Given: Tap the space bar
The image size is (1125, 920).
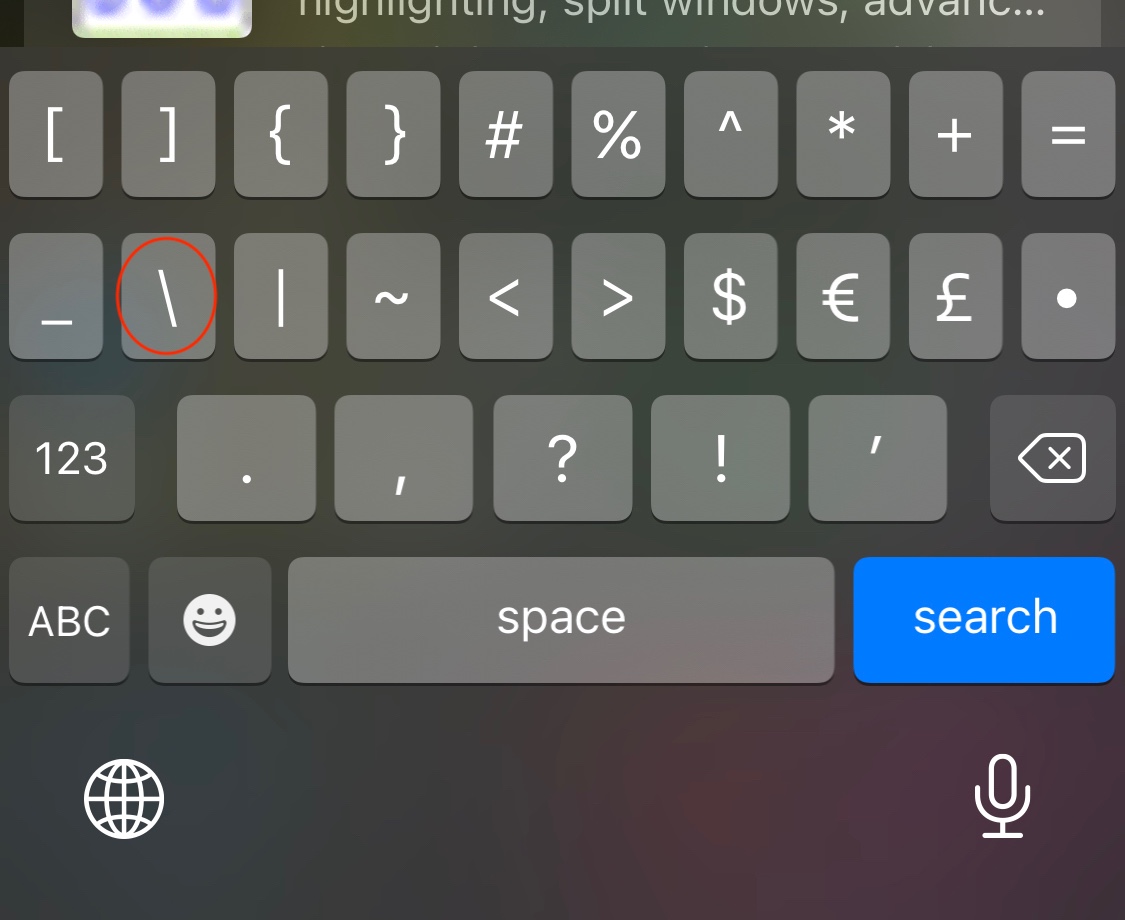Looking at the screenshot, I should tap(560, 619).
